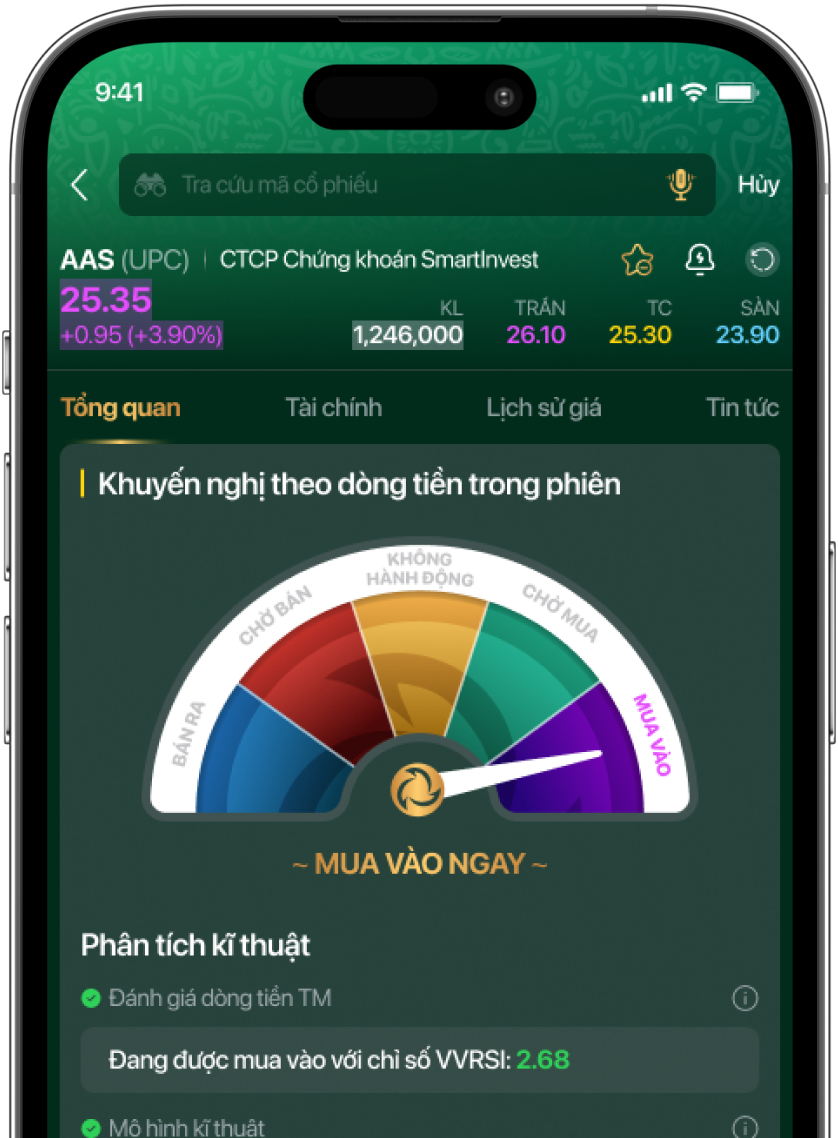Go back using the back arrow
This screenshot has width=838, height=1138.
[x=80, y=185]
